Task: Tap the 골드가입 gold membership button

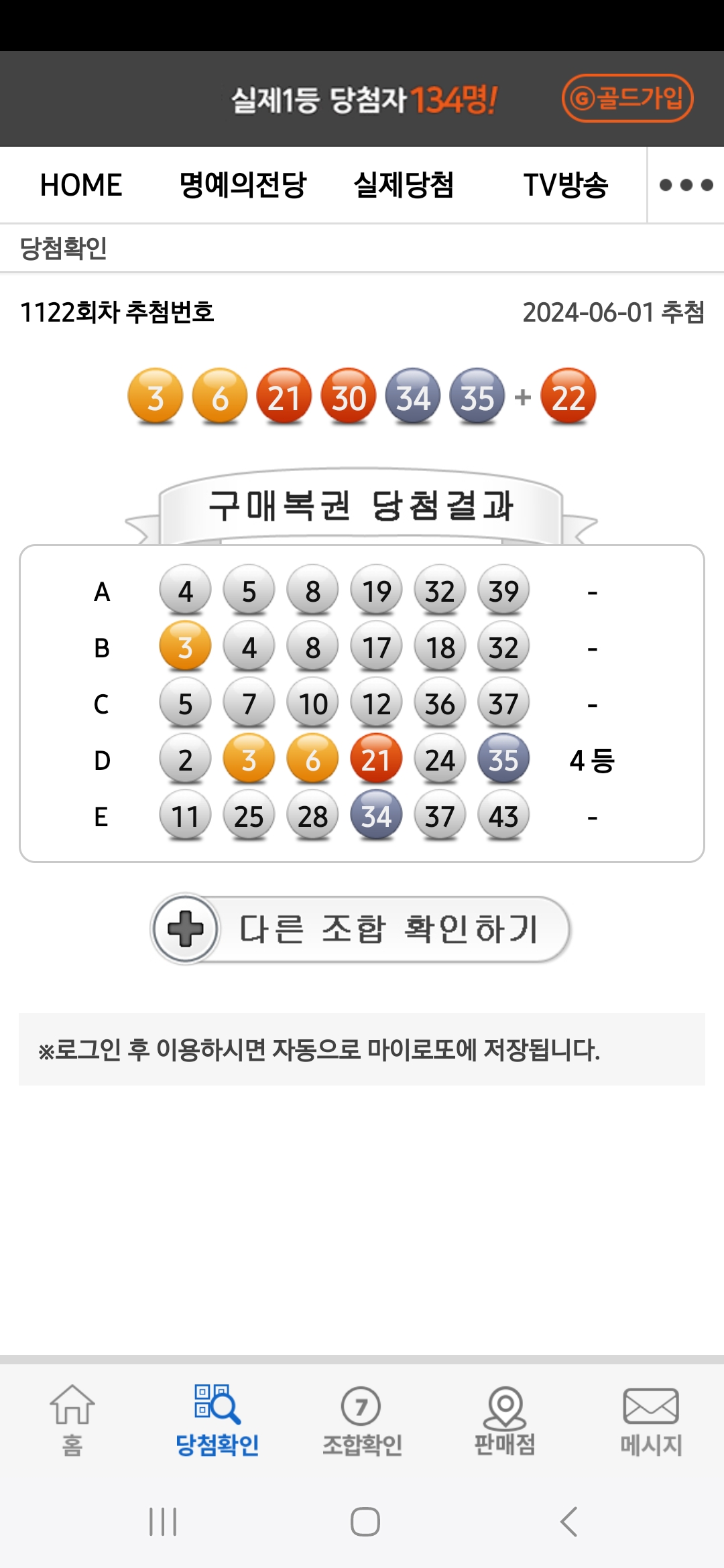Action: click(x=627, y=99)
